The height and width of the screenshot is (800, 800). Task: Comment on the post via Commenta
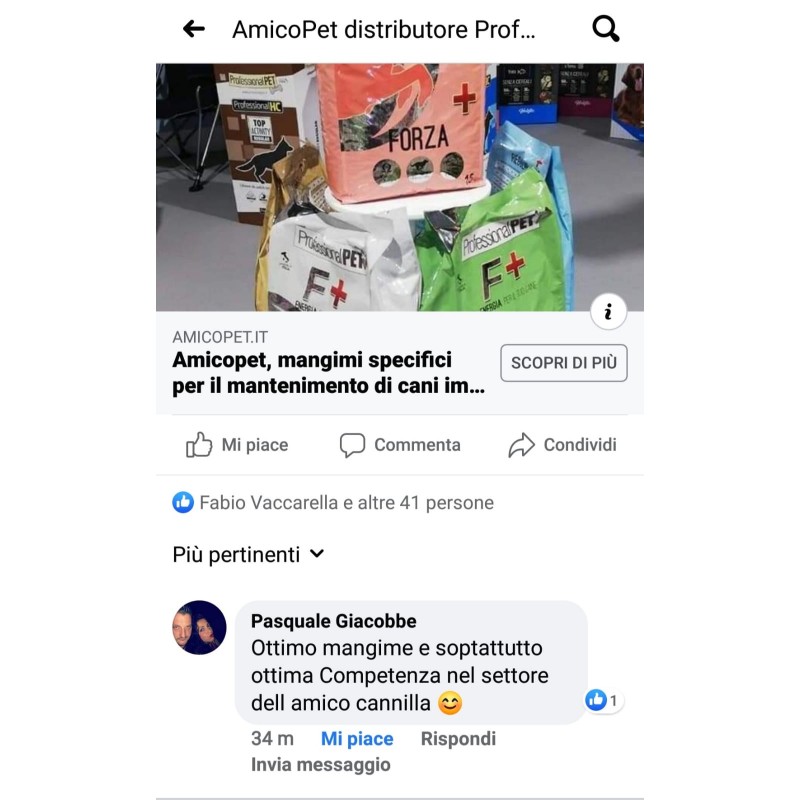click(x=400, y=445)
